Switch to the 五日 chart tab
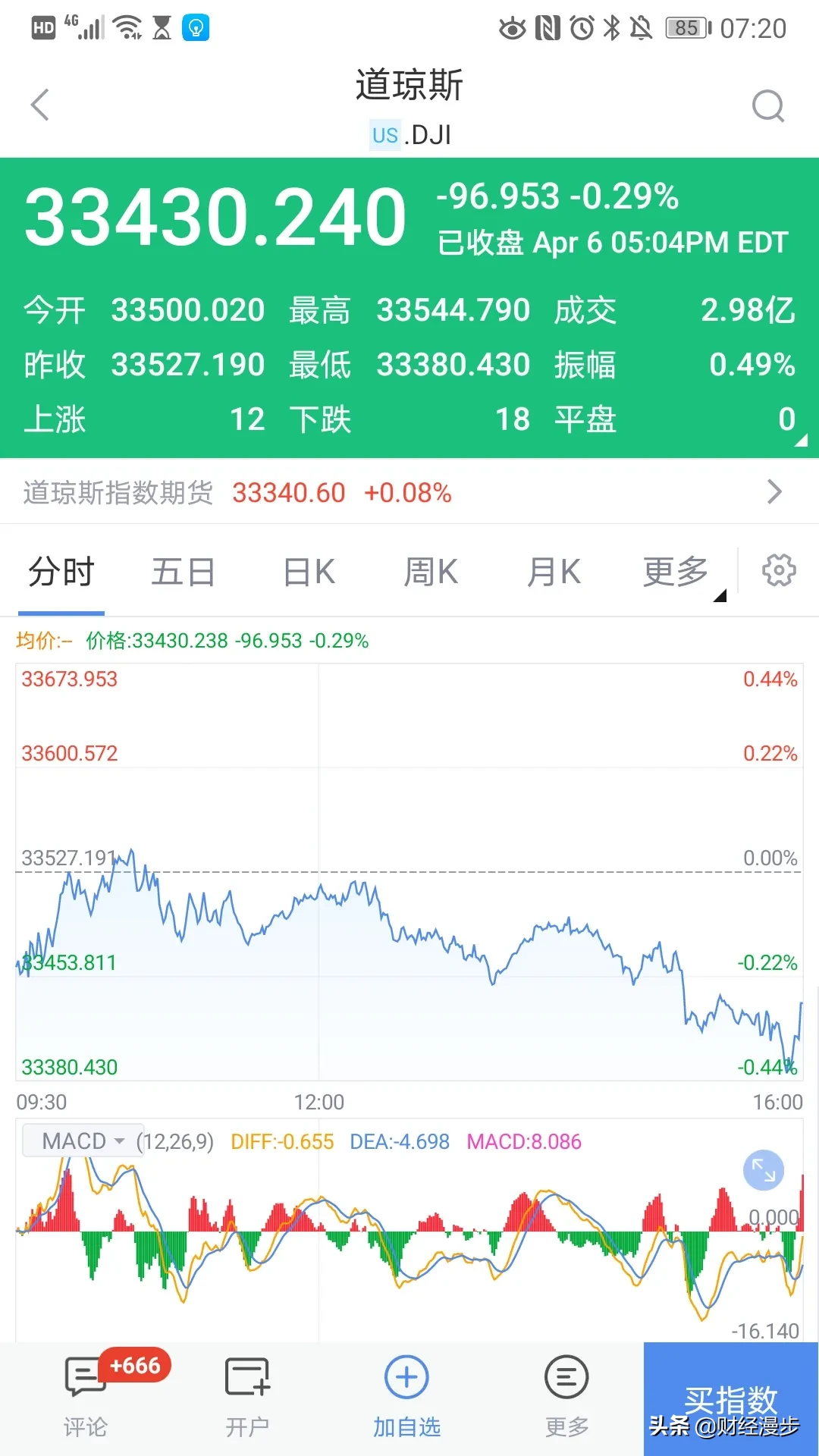This screenshot has width=819, height=1456. (x=183, y=573)
